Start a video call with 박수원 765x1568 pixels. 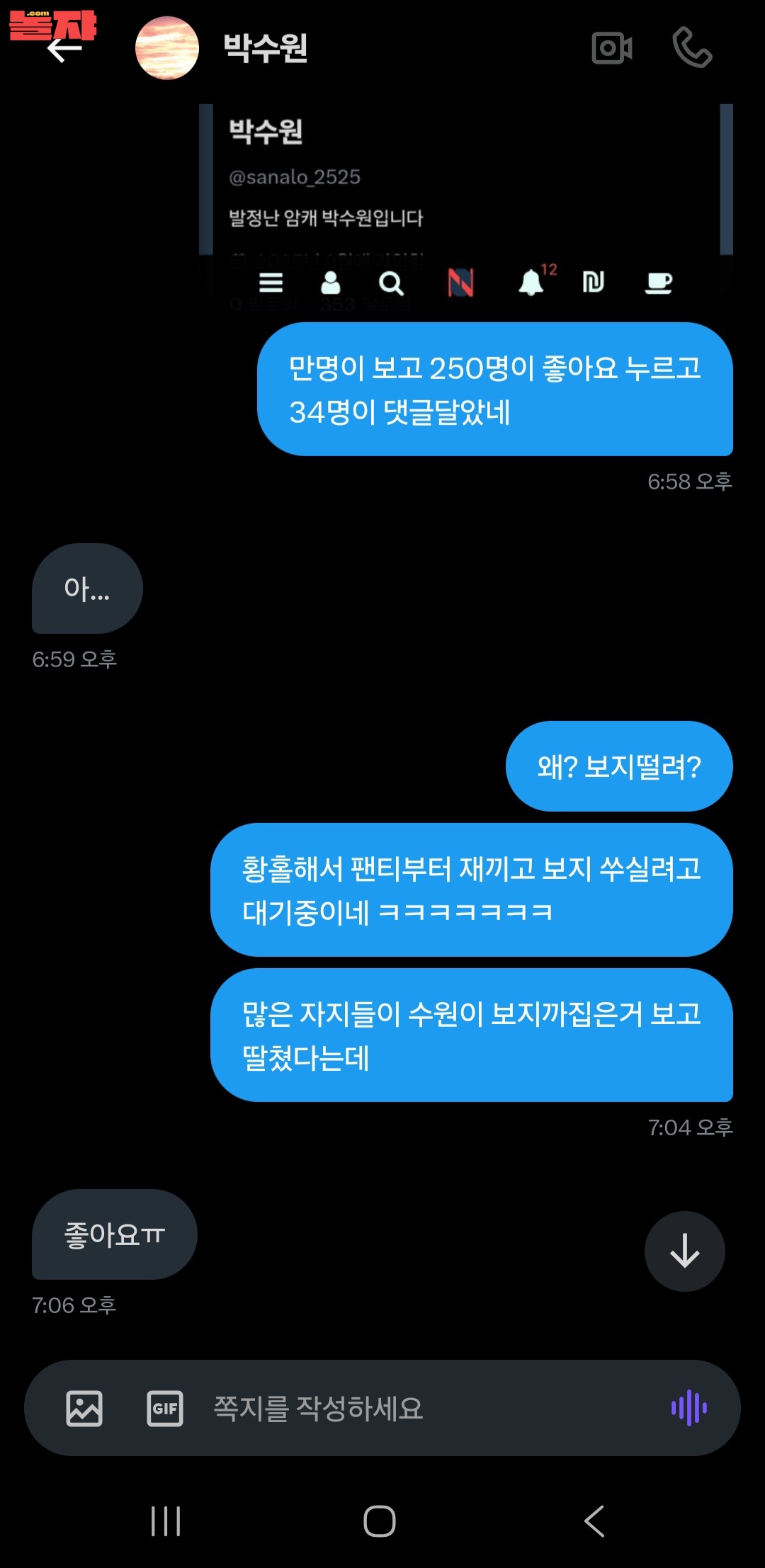pos(612,48)
